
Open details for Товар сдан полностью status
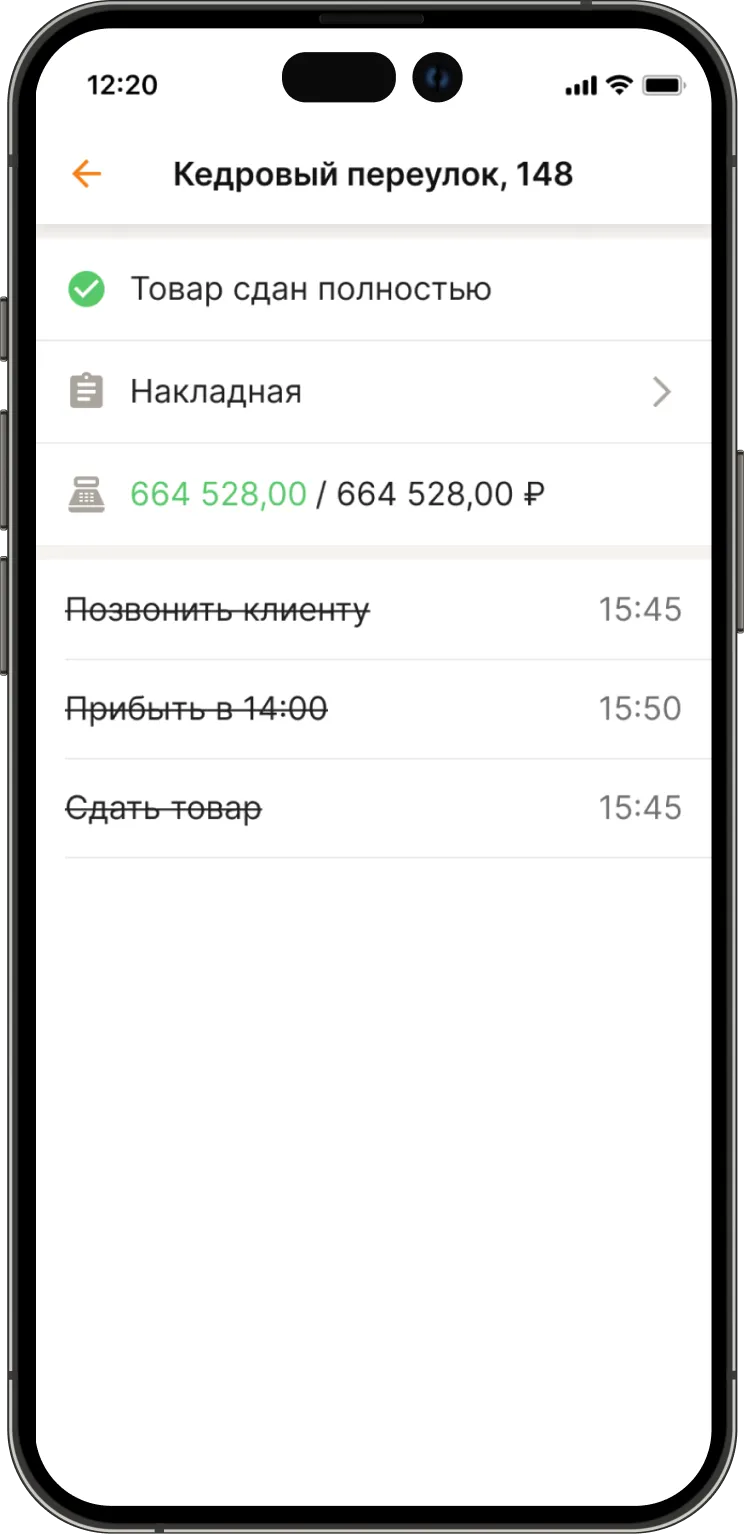(x=310, y=289)
